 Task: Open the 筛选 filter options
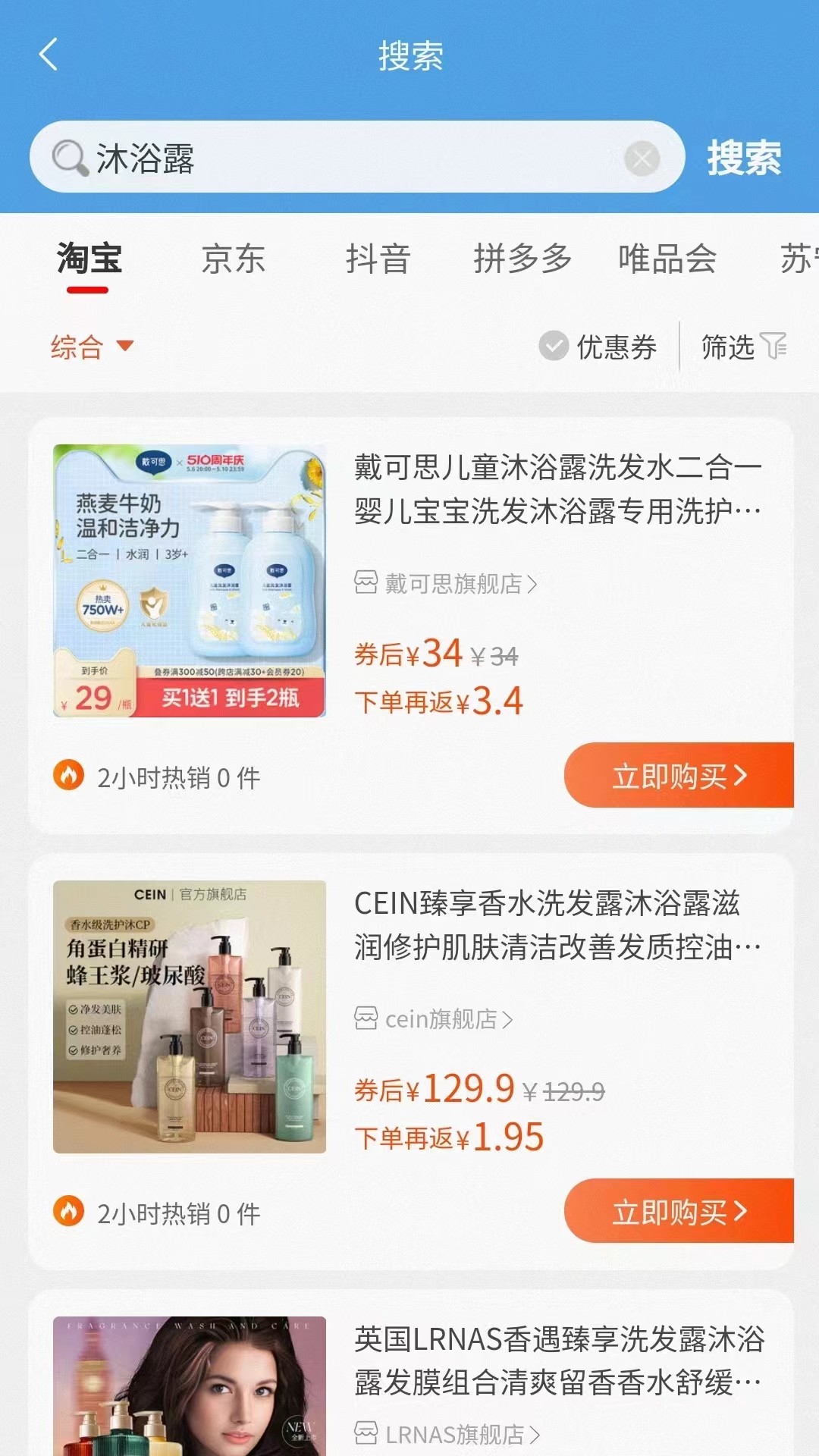pos(743,347)
